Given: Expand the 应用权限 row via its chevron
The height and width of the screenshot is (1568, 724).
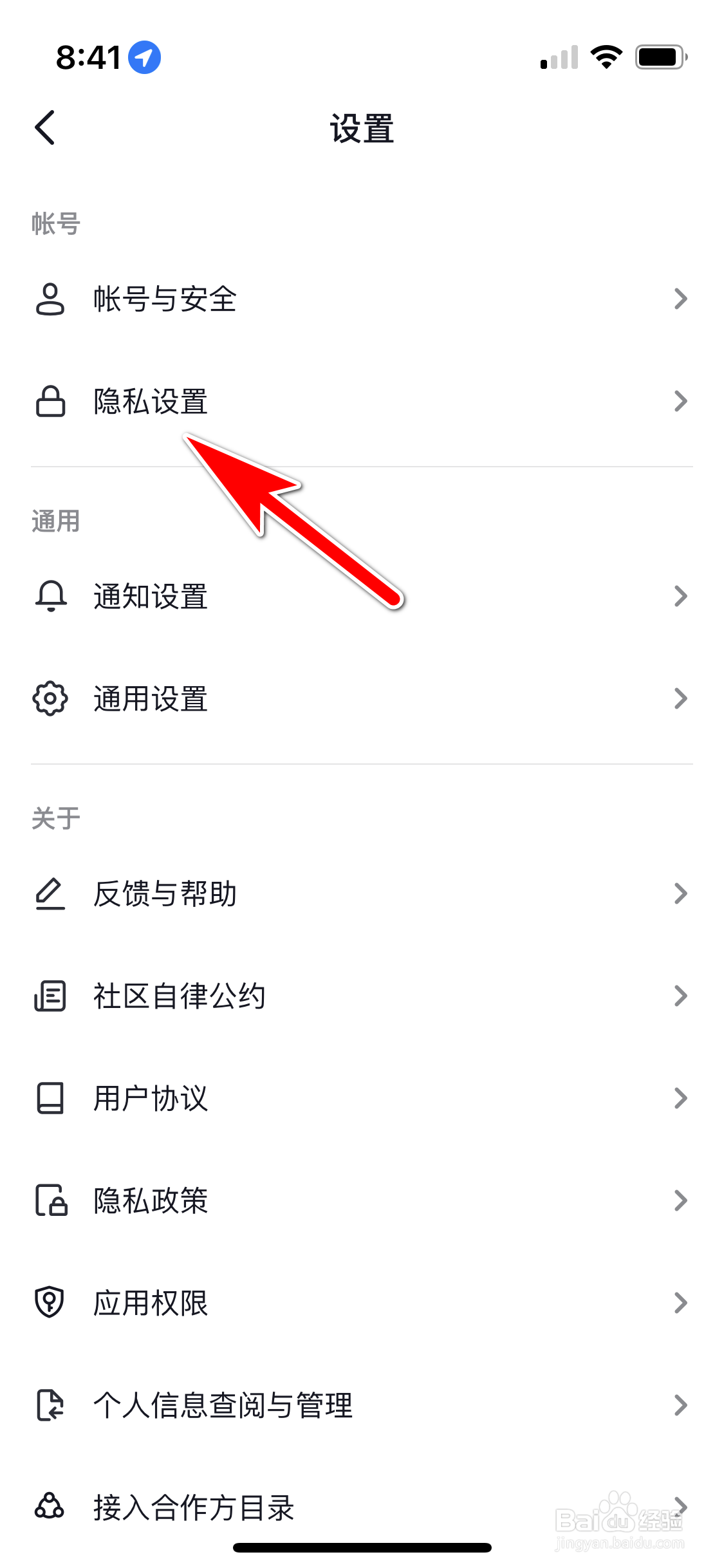Looking at the screenshot, I should click(682, 1303).
